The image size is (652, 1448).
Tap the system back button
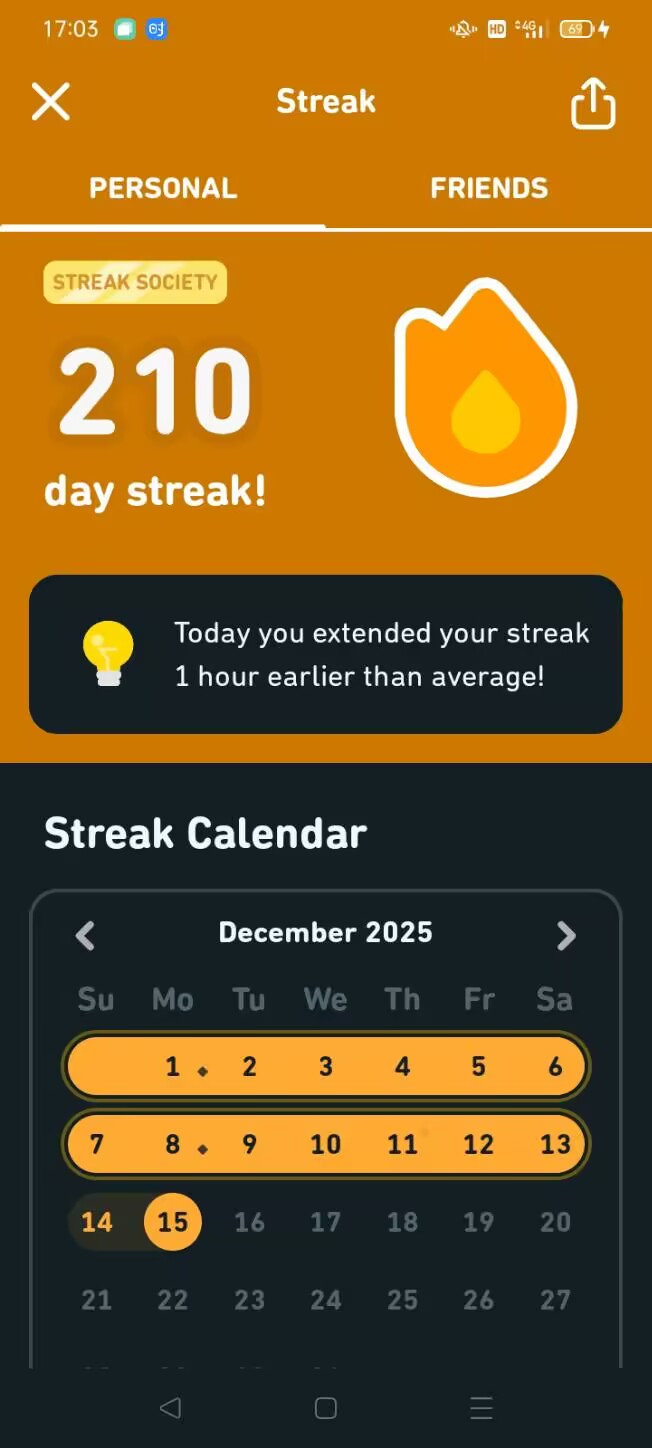170,1408
